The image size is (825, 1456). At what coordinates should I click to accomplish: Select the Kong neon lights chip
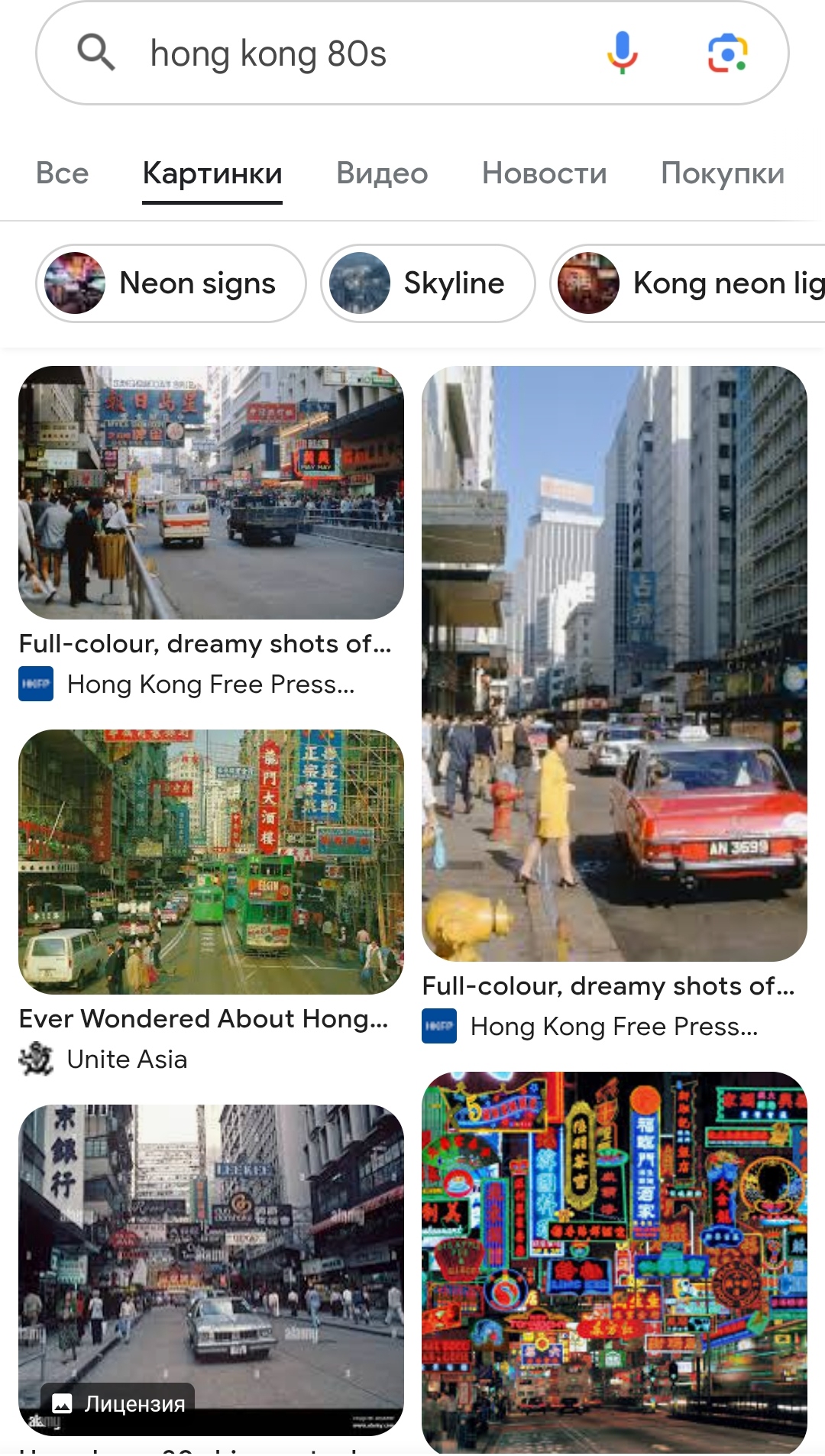point(687,283)
